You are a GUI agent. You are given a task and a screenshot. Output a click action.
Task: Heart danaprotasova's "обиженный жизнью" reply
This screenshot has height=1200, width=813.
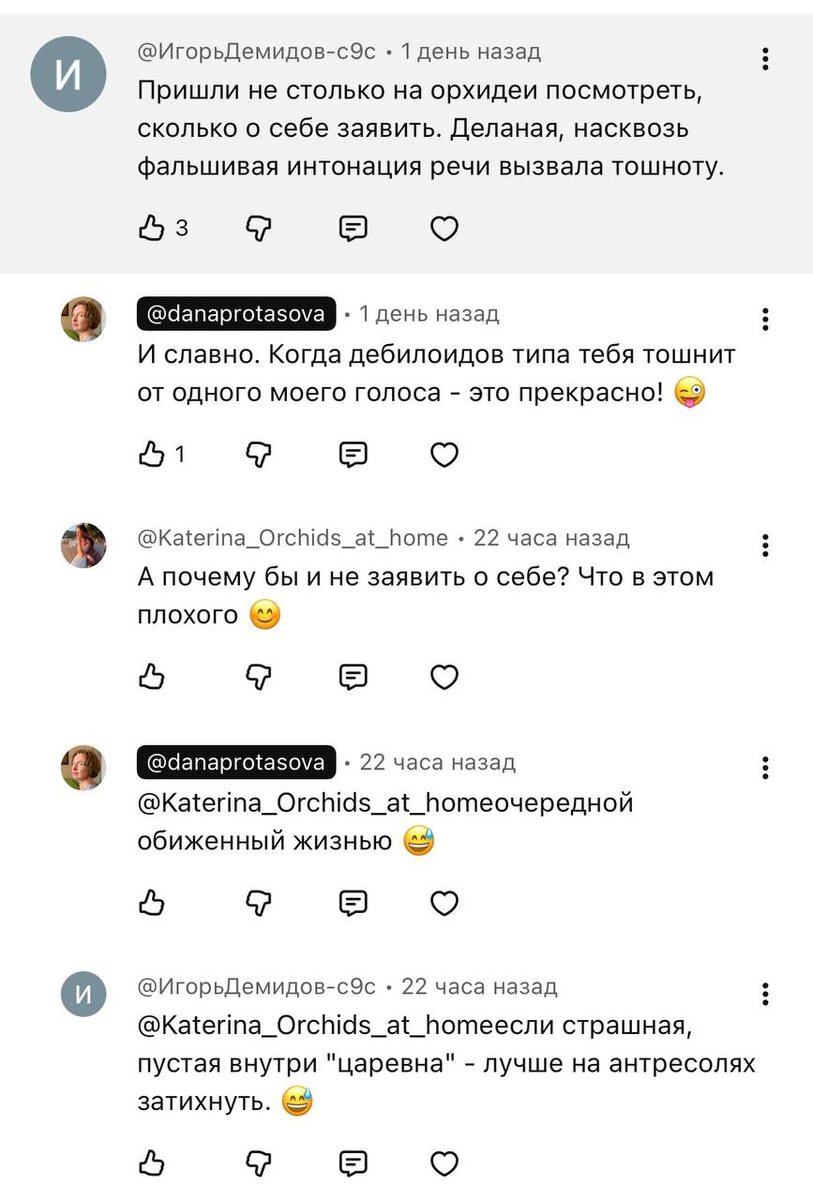(444, 903)
